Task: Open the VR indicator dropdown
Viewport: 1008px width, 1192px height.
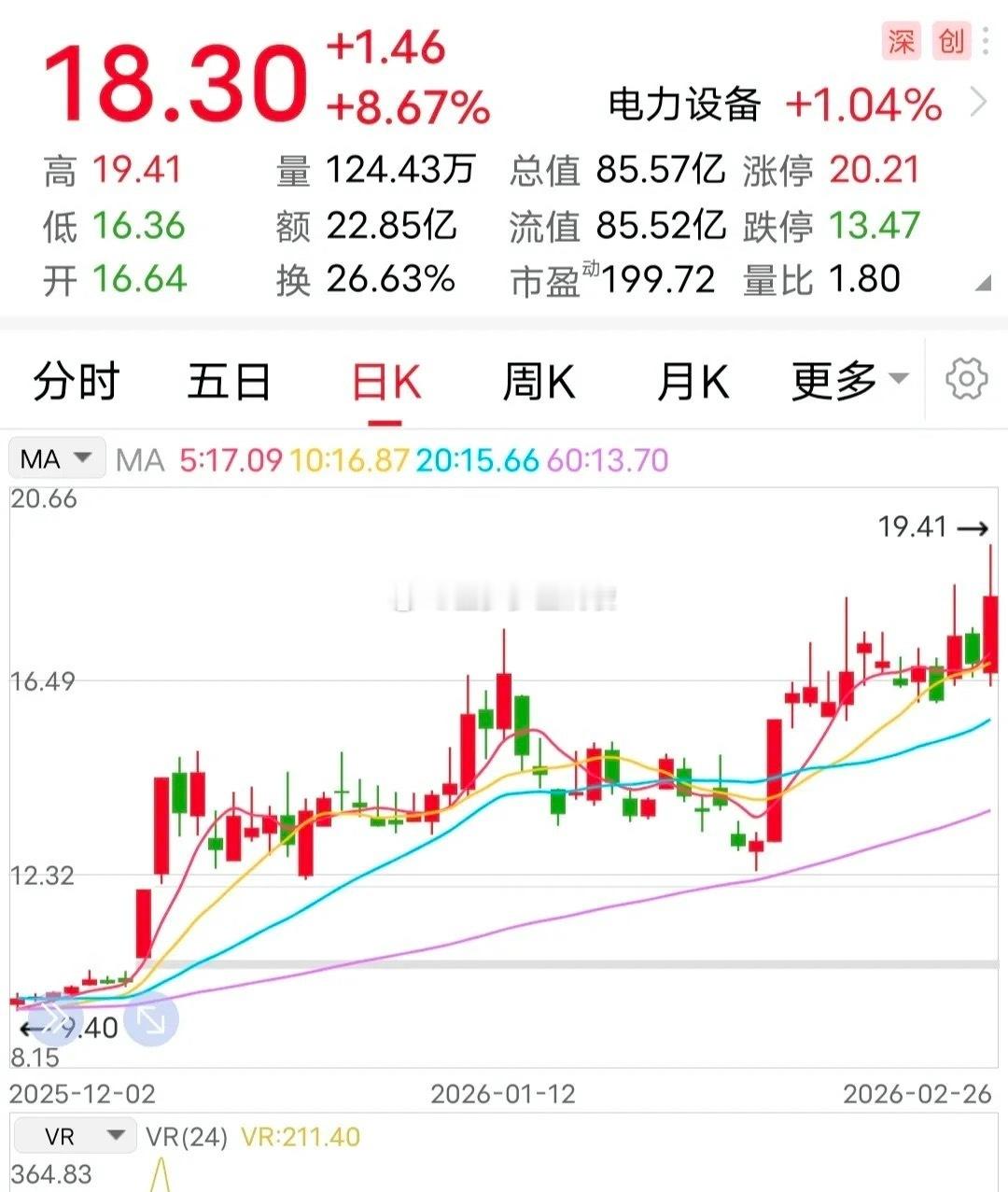Action: pyautogui.click(x=75, y=1135)
